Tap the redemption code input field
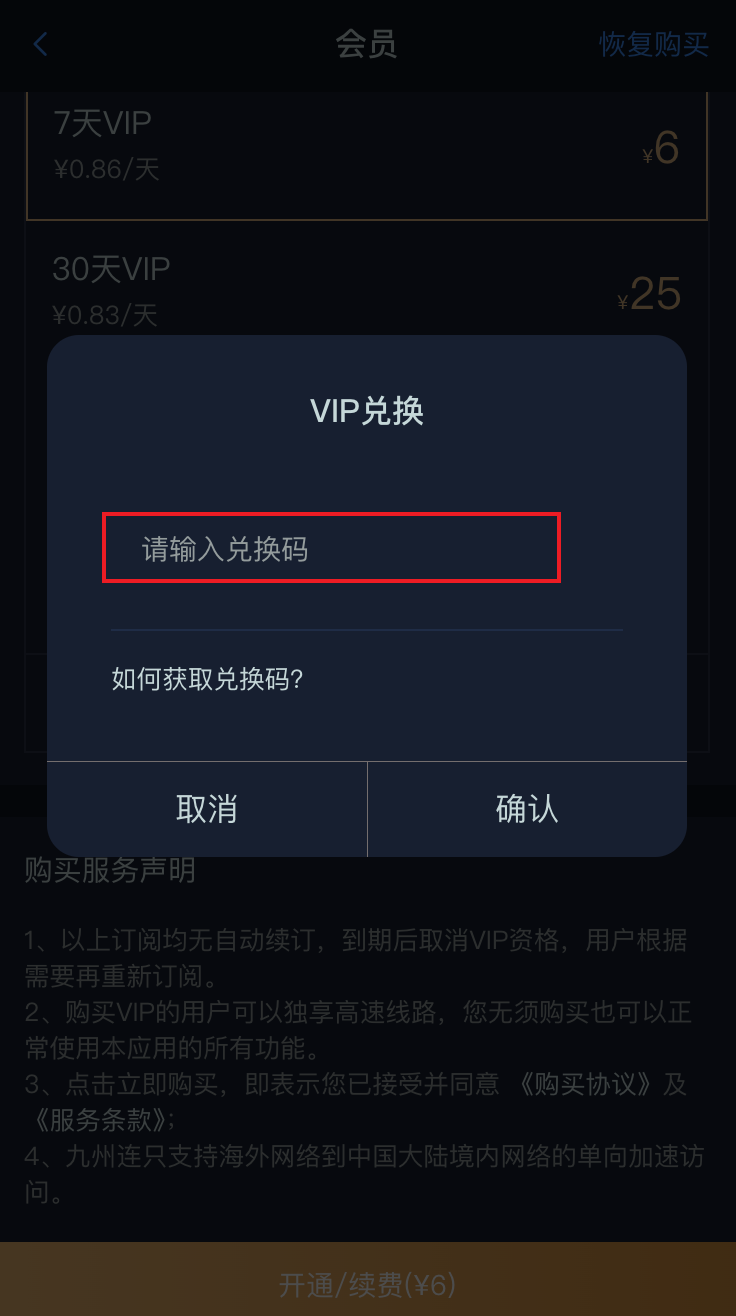 pos(331,548)
